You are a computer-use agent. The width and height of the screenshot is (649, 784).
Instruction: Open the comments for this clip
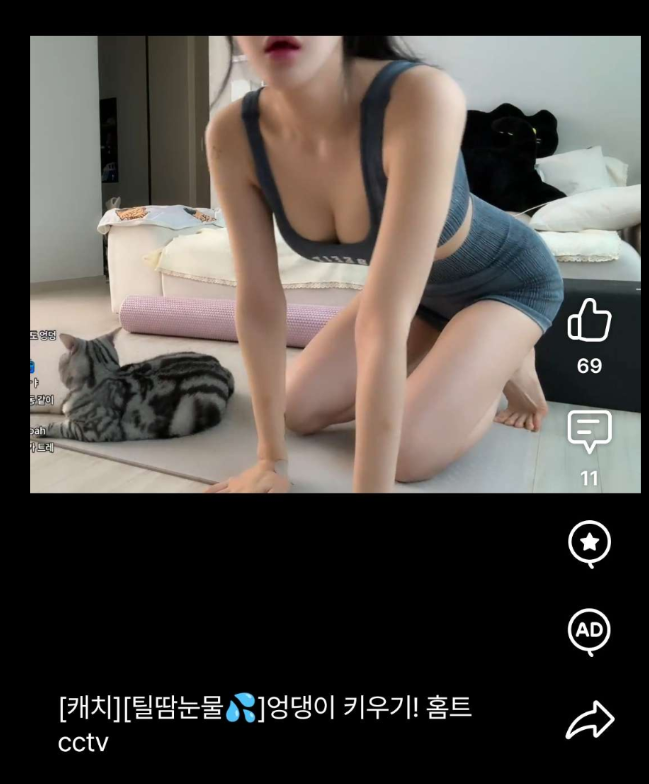click(x=589, y=432)
